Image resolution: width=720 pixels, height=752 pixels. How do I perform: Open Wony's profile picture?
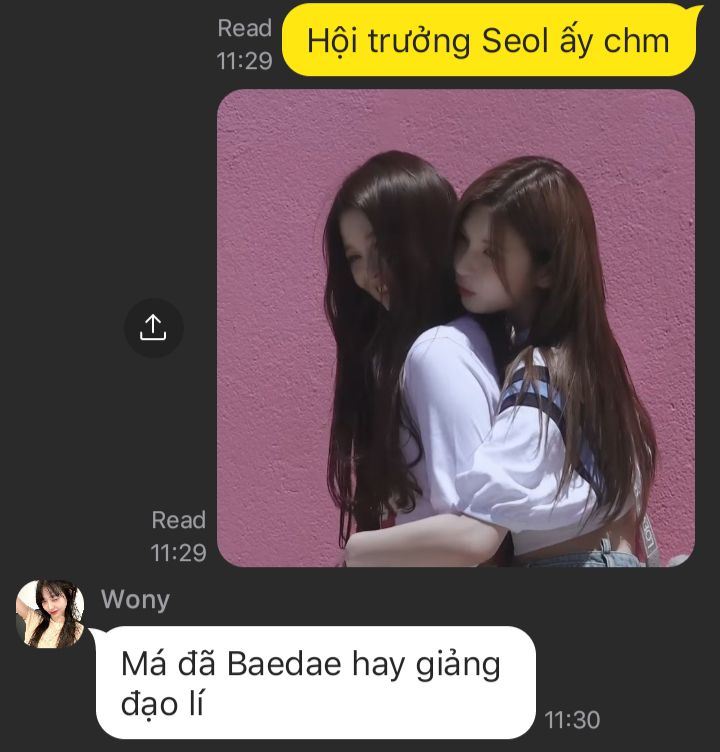(50, 613)
